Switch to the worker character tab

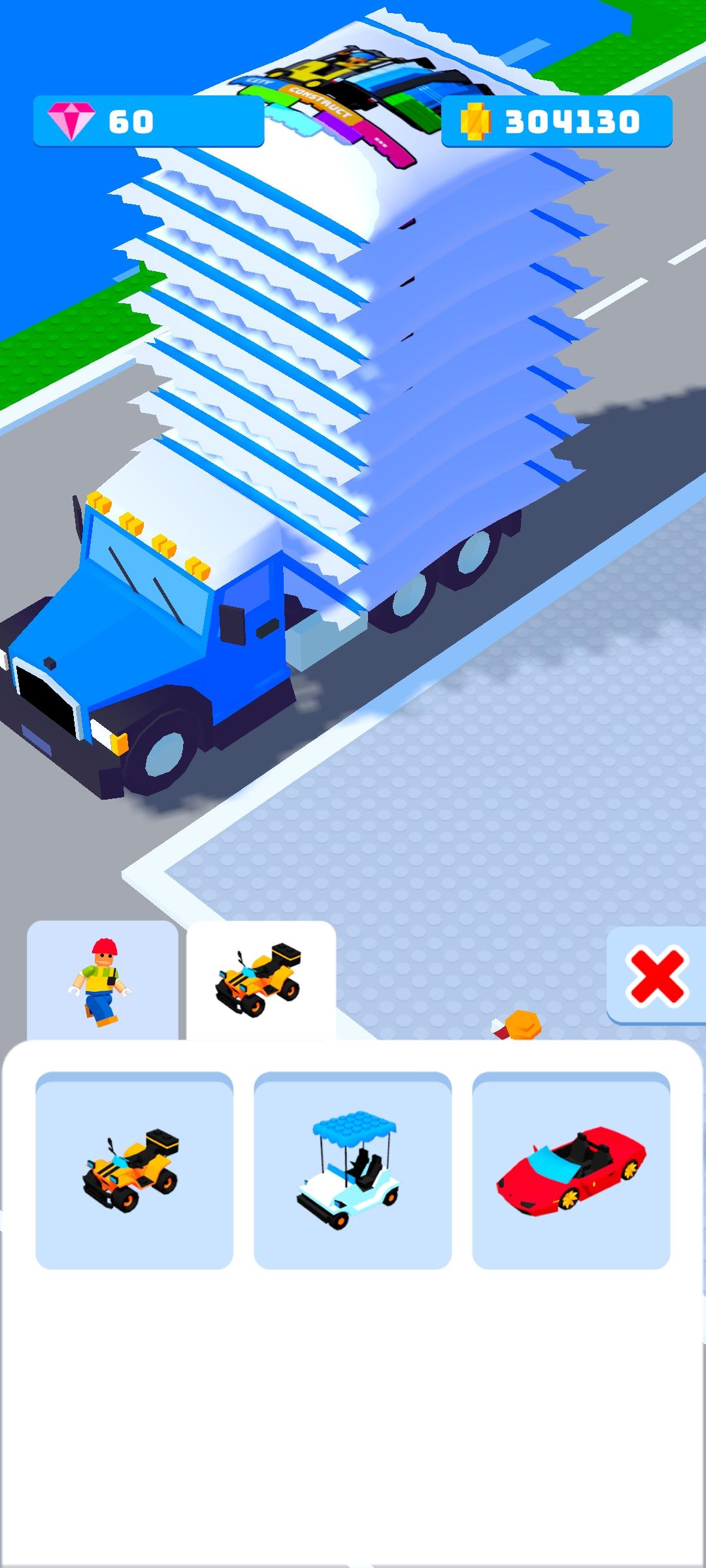click(102, 980)
